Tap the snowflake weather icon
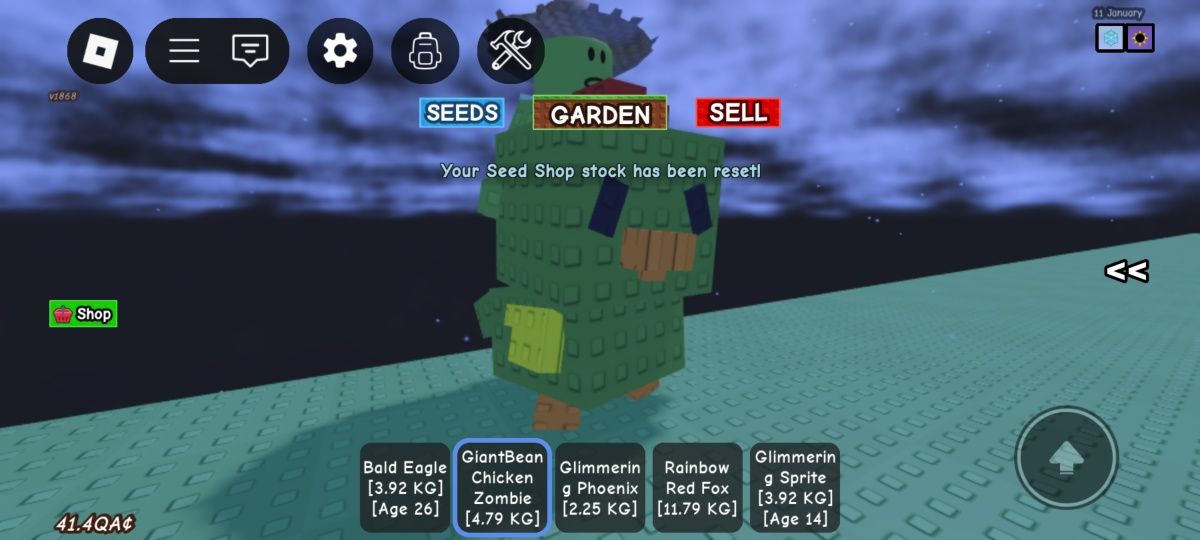Screen dimensions: 1200x540 (x=1110, y=39)
